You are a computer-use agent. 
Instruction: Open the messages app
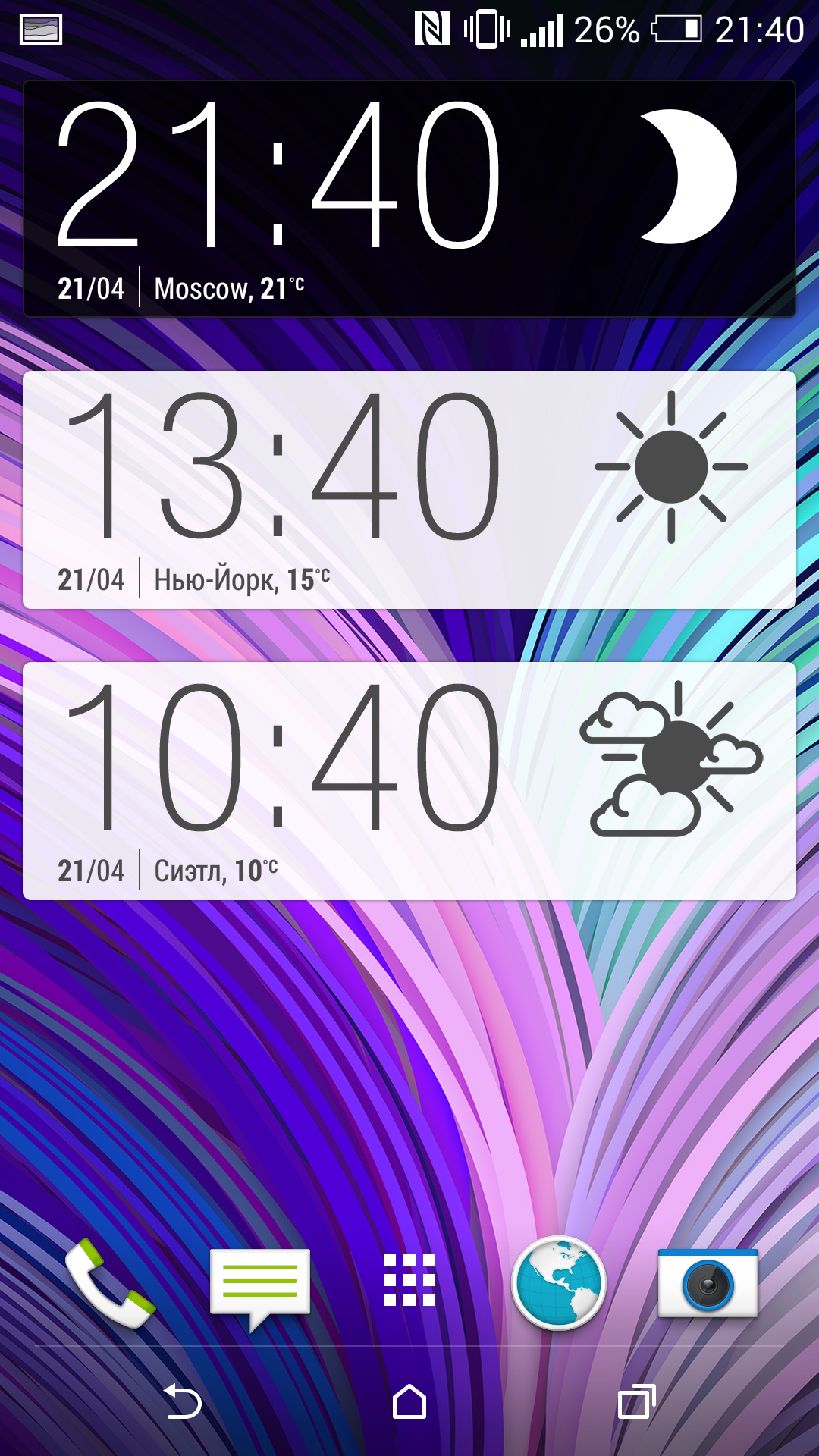point(260,1288)
